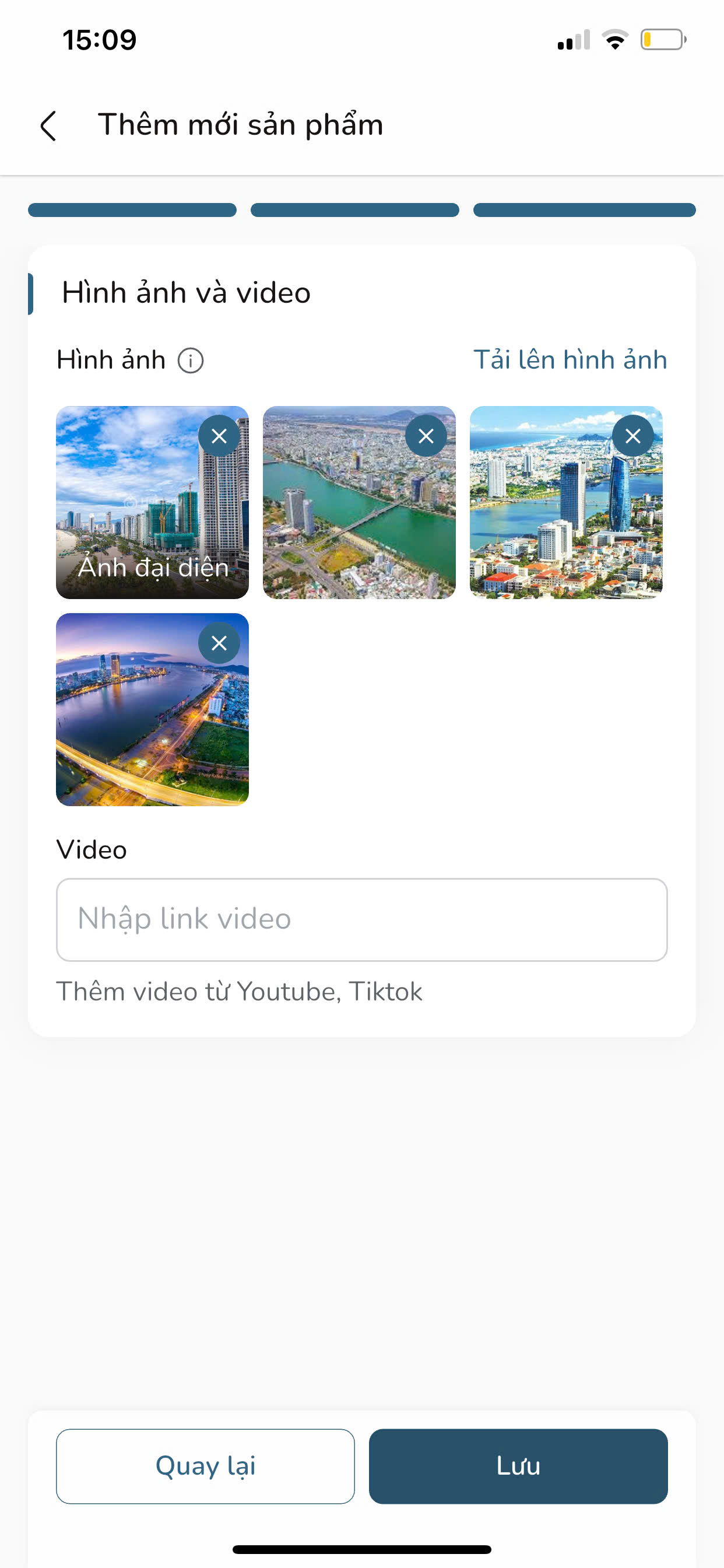Tap the Quay lại button
The image size is (724, 1568).
click(x=205, y=1466)
